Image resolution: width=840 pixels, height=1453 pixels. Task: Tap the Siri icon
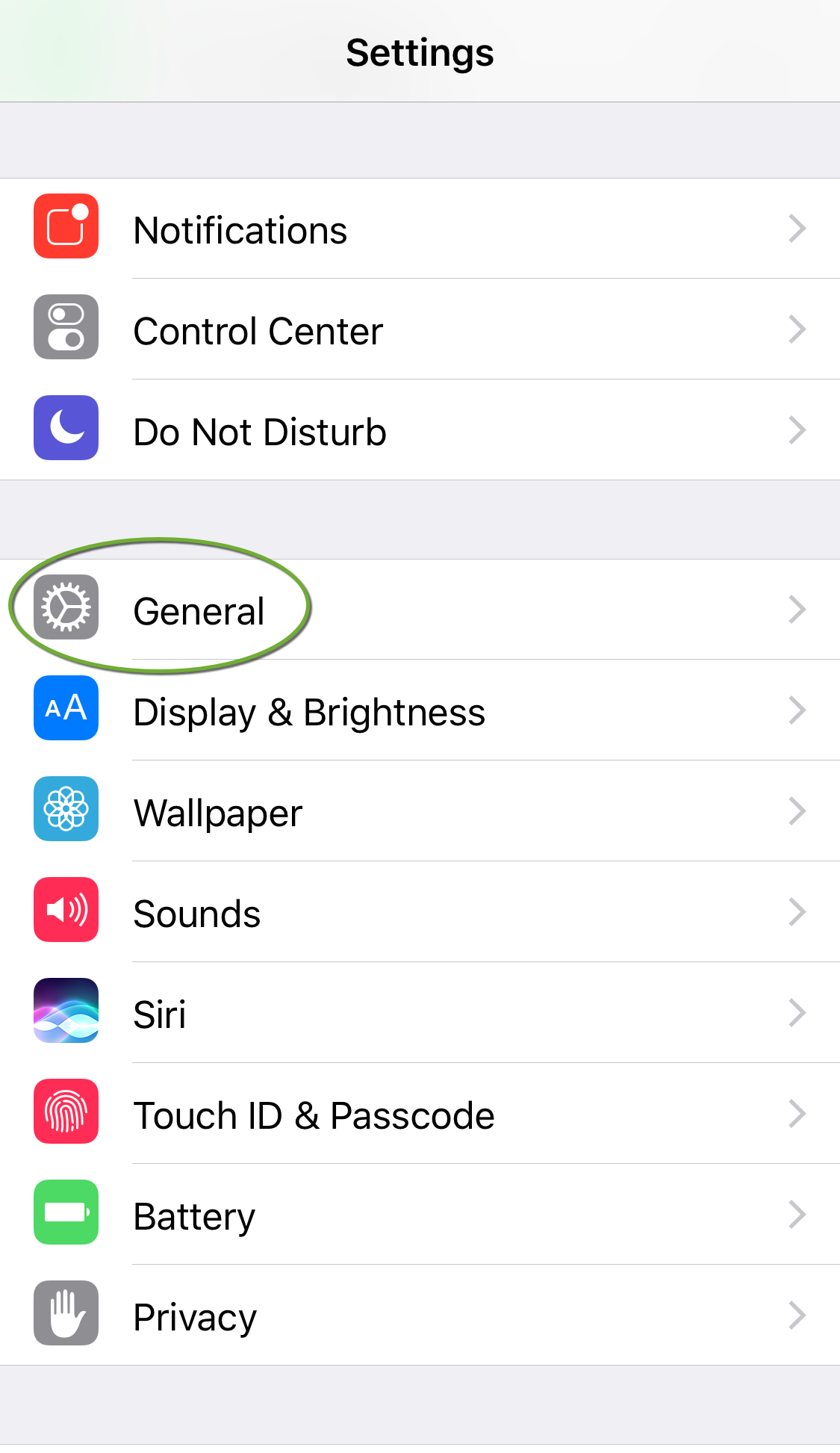(x=66, y=1011)
